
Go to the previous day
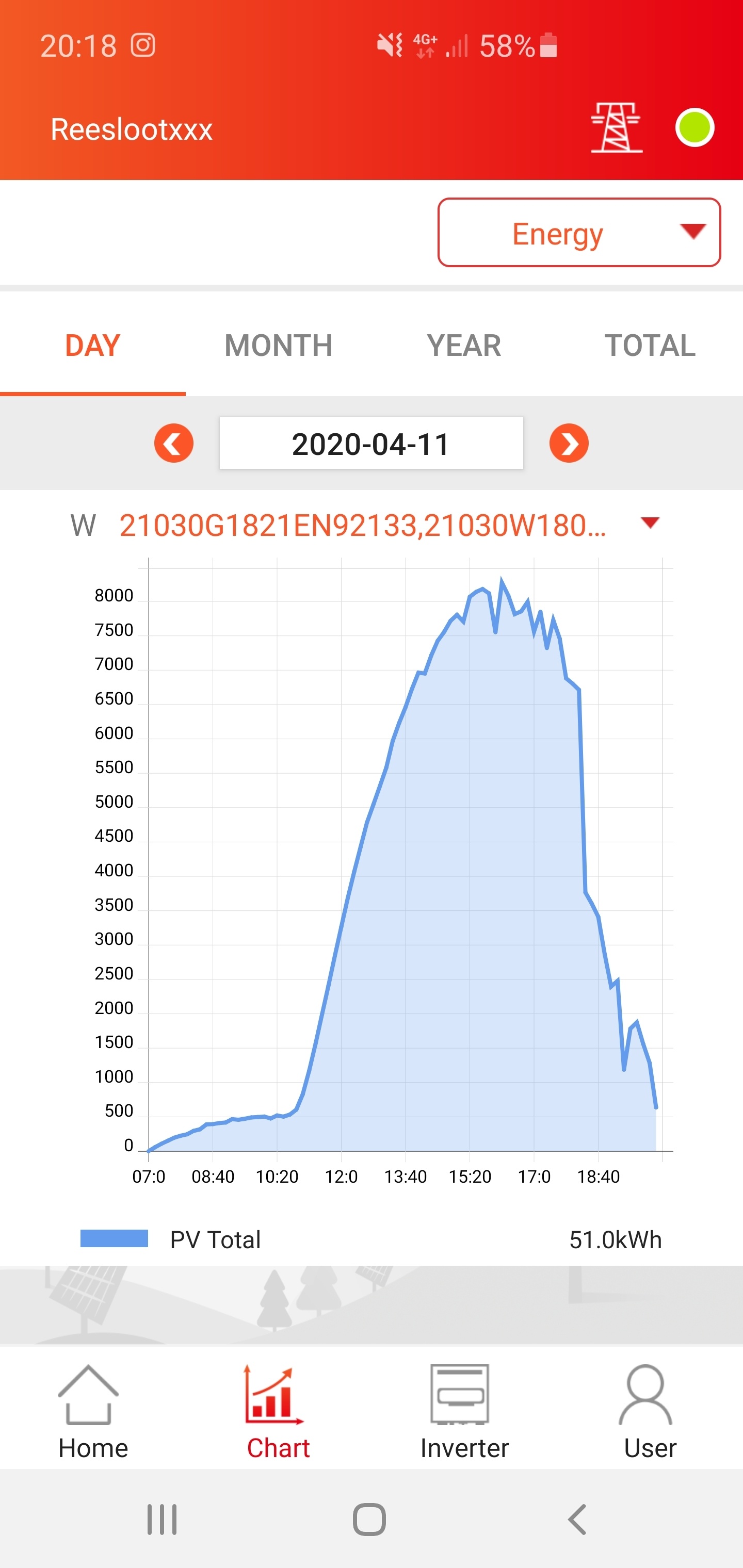pyautogui.click(x=173, y=443)
